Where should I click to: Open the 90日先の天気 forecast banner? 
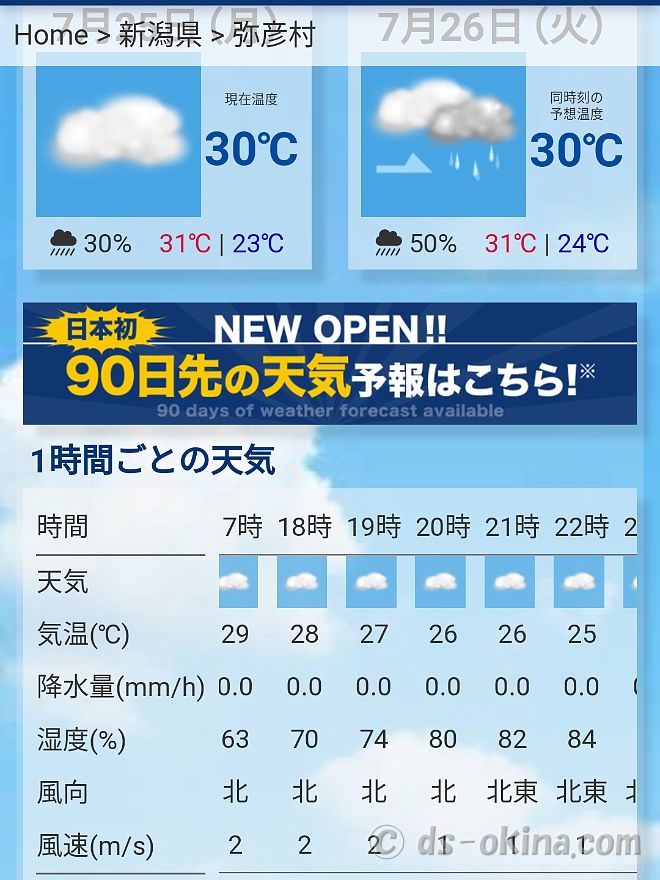[x=329, y=364]
